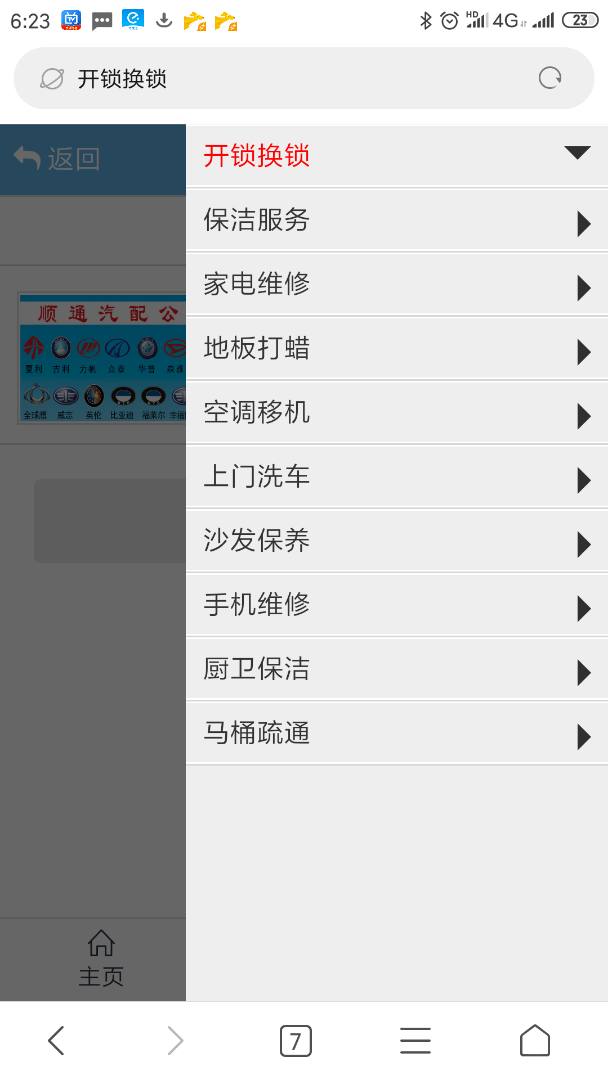Open 上门洗车 category
Screen dimensions: 608x1080
pos(396,476)
